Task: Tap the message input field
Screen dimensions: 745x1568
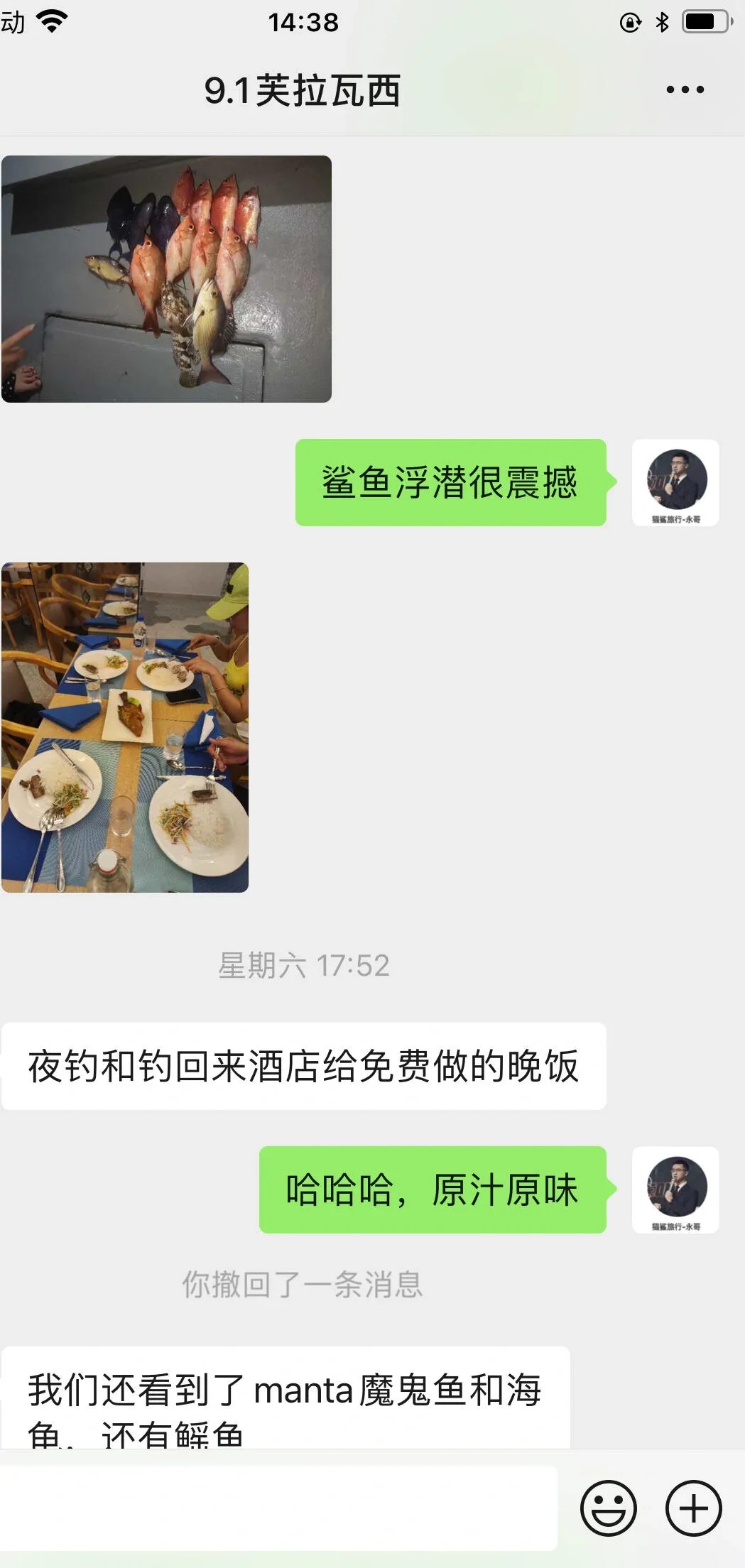Action: click(278, 1508)
